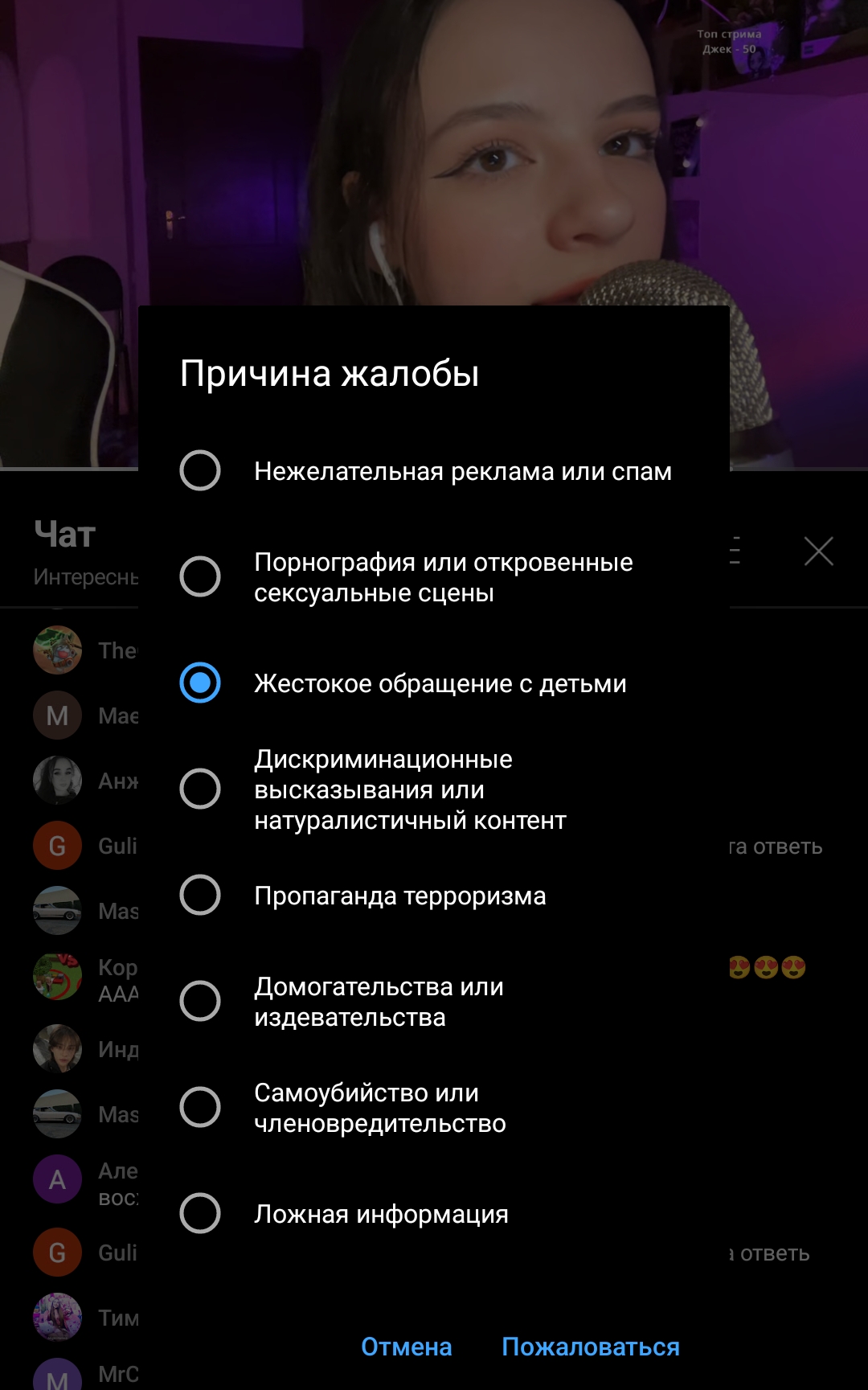Select "Пропаганда терроризма" as reason
This screenshot has width=868, height=1390.
coord(434,896)
